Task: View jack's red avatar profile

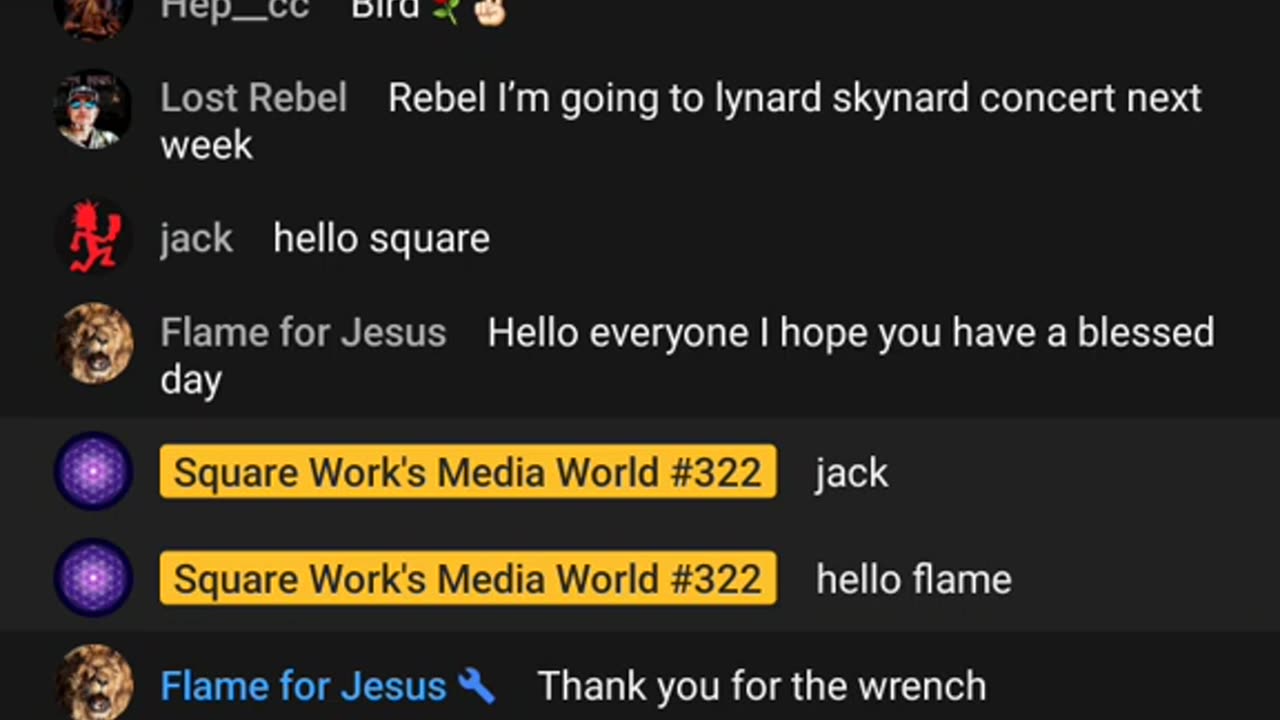Action: click(x=93, y=238)
